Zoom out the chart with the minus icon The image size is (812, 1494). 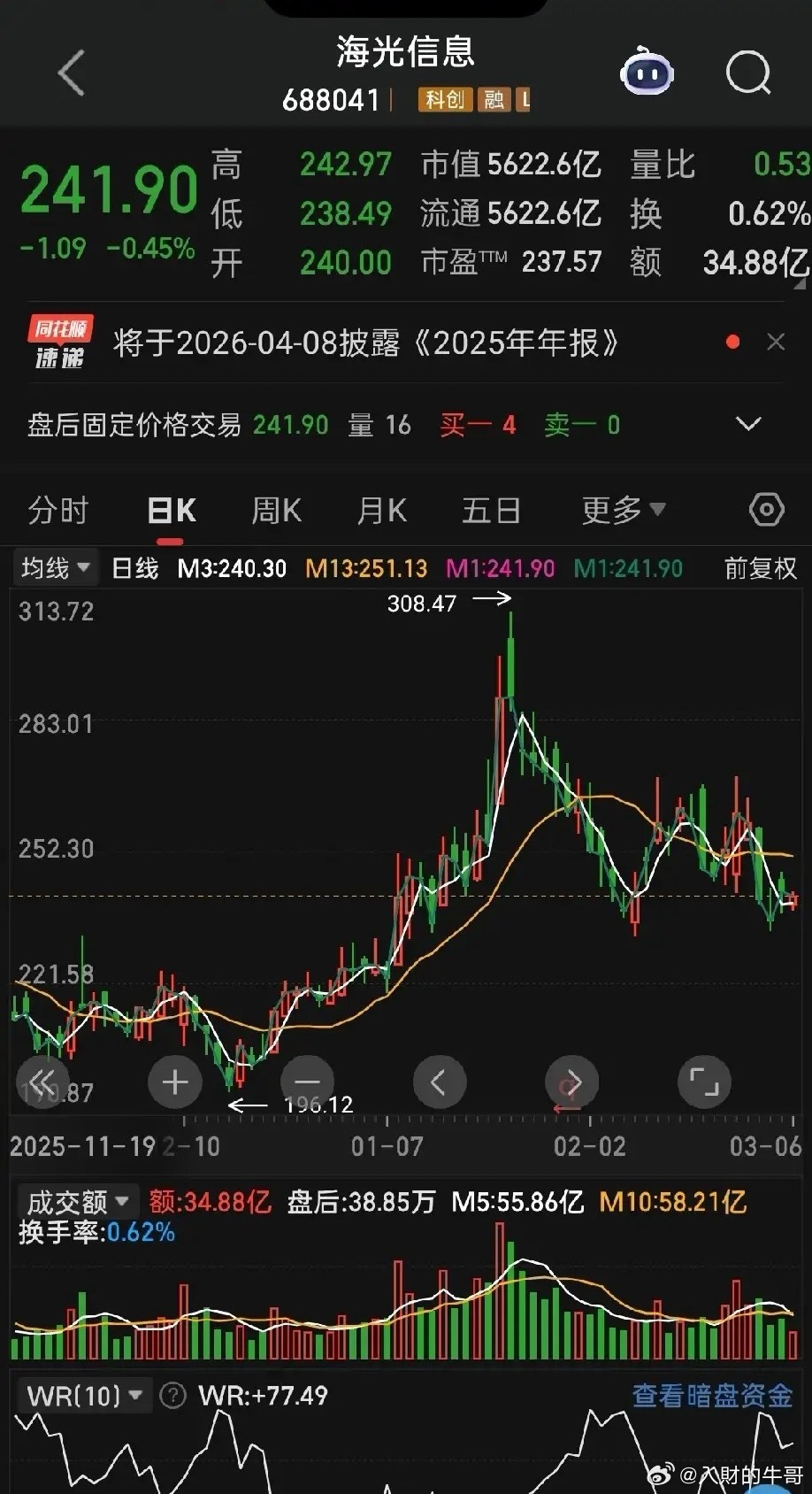point(307,1082)
